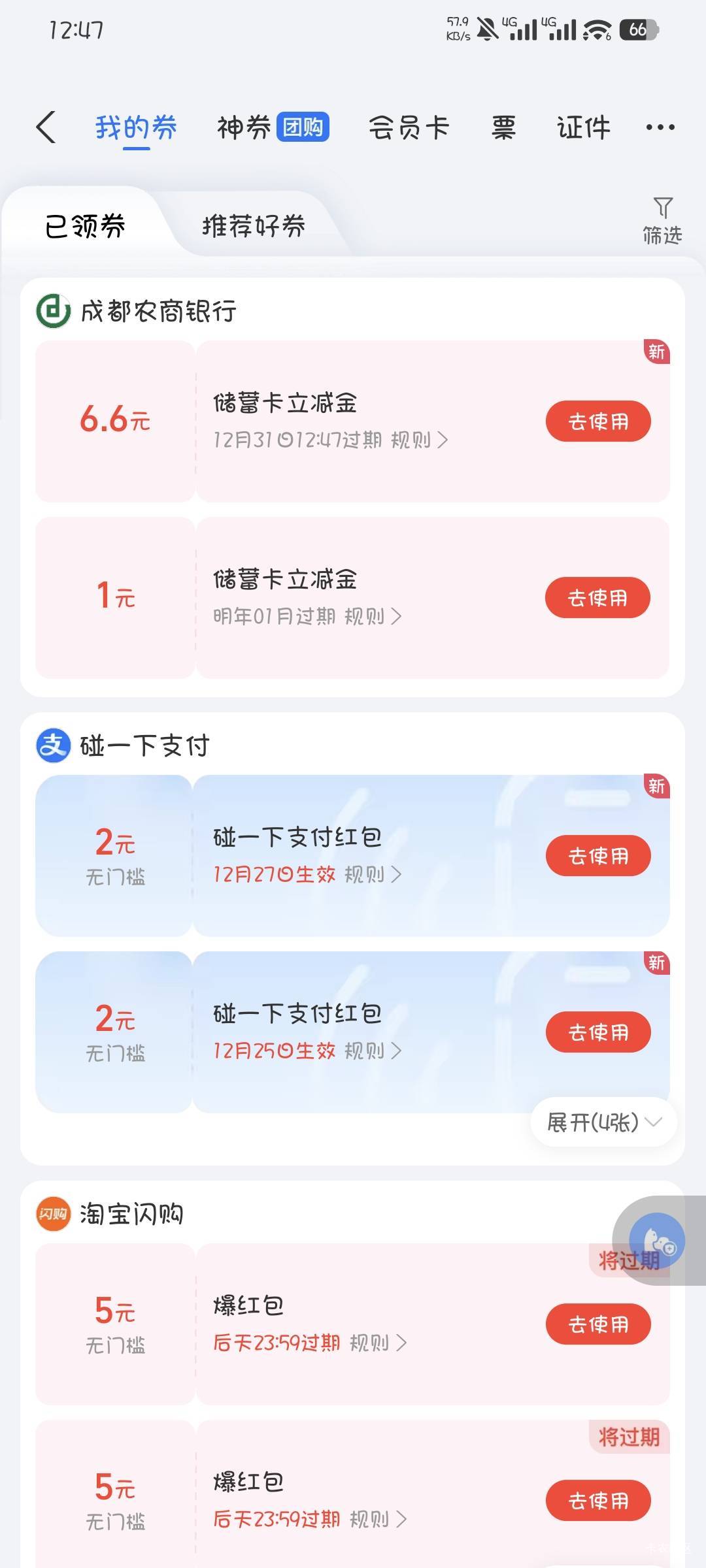Switch to the 推荐好券 sub-tab
Image resolution: width=706 pixels, height=1568 pixels.
point(254,226)
